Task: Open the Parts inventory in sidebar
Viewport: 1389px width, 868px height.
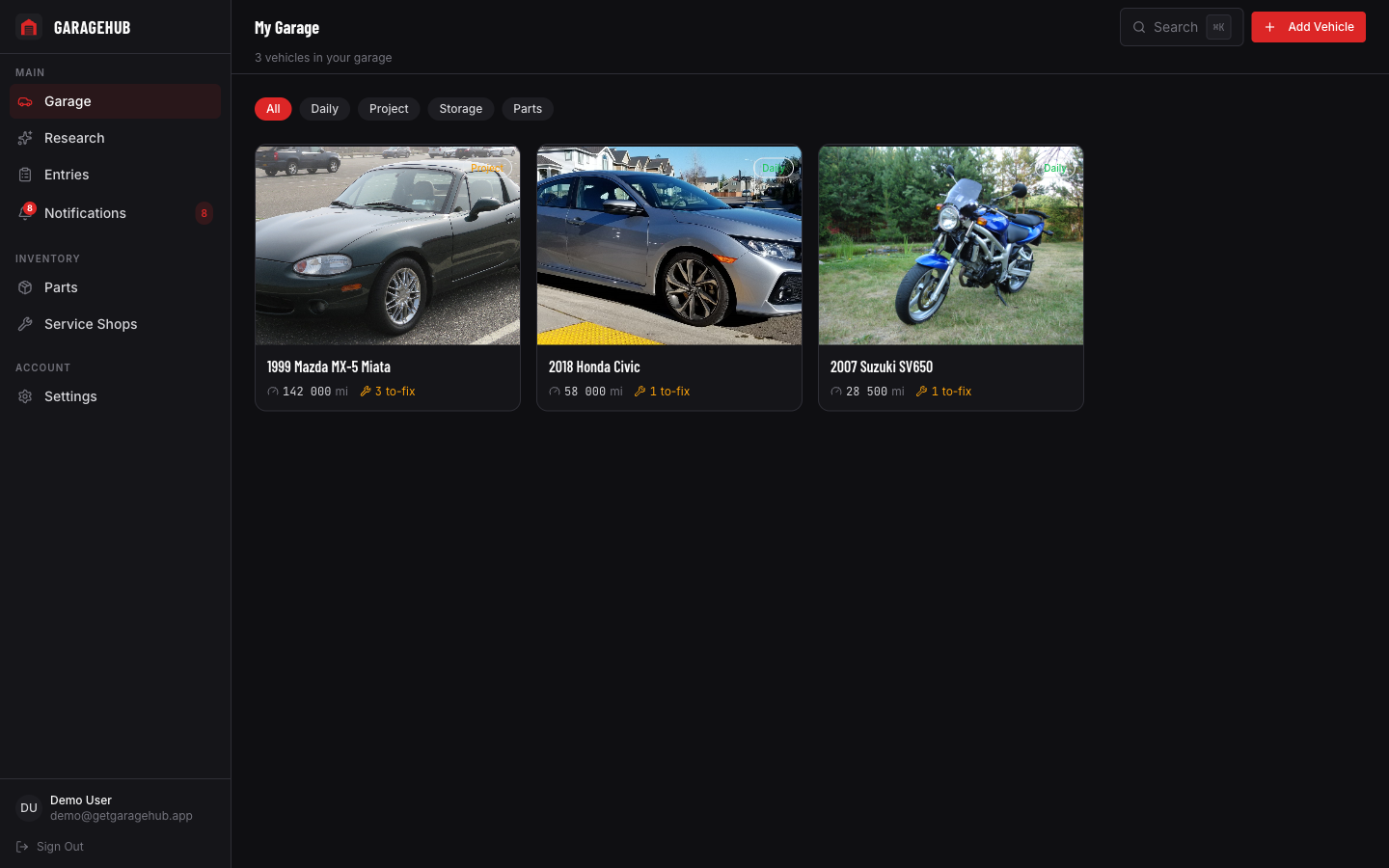Action: click(115, 287)
